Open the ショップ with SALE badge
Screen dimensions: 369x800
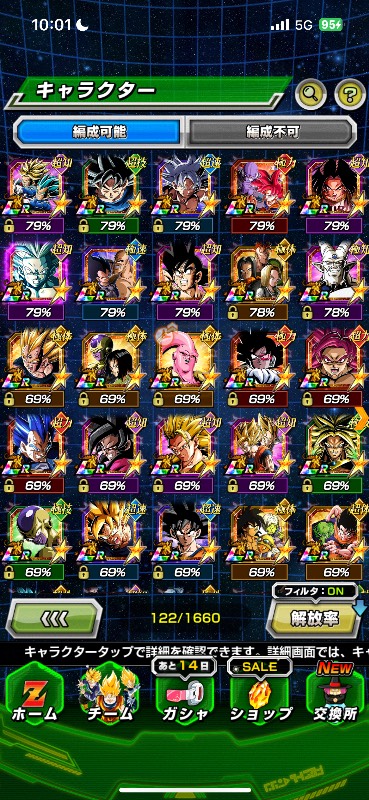click(x=260, y=694)
